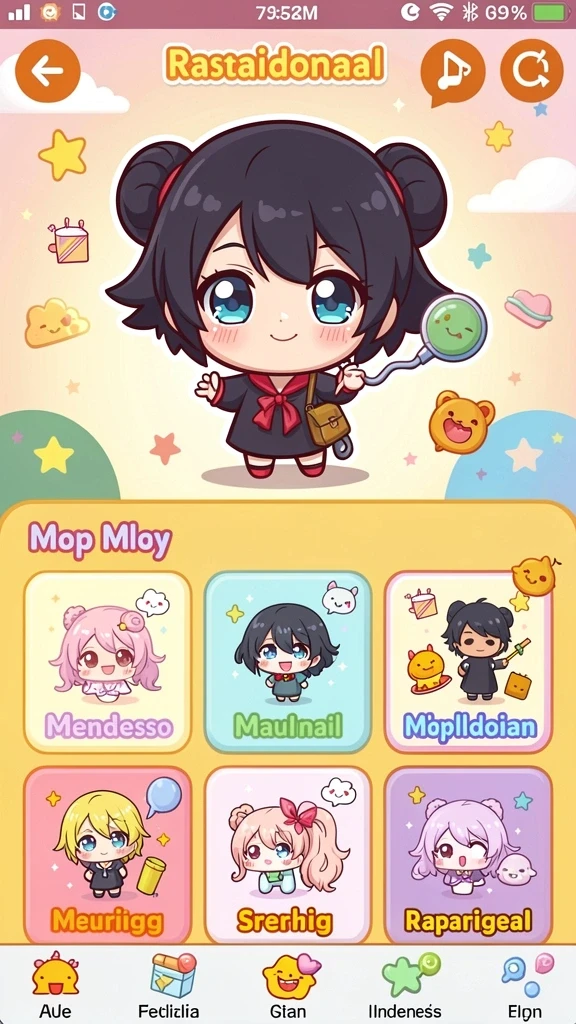
Task: Select the Mendesso character card
Action: point(108,662)
